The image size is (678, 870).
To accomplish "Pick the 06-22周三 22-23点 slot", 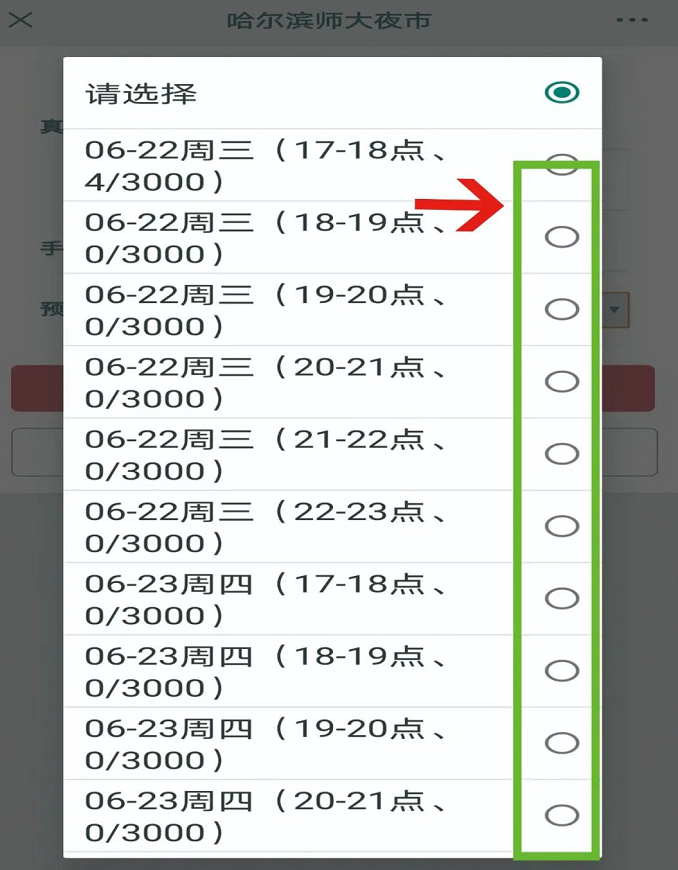I will pos(562,526).
